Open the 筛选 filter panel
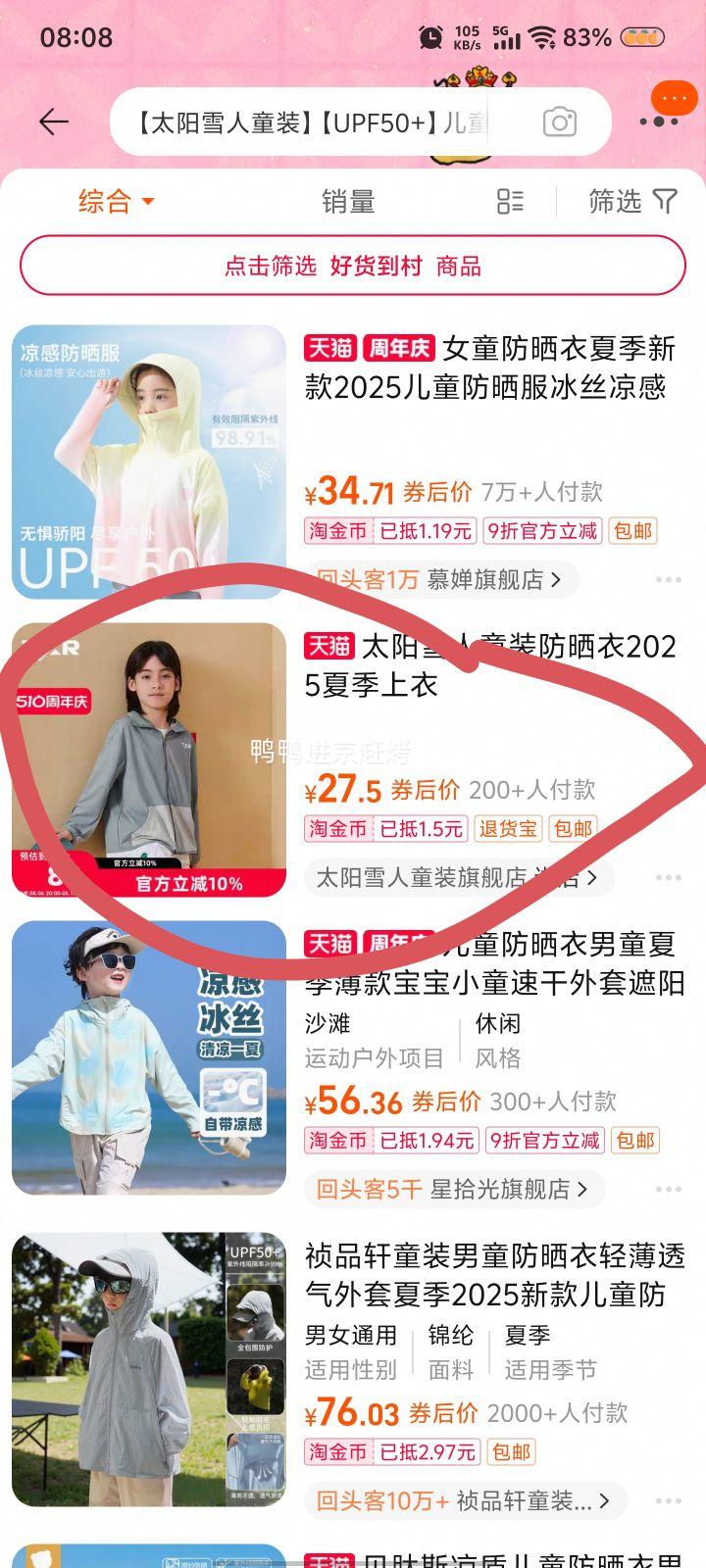The height and width of the screenshot is (1568, 706). click(632, 202)
